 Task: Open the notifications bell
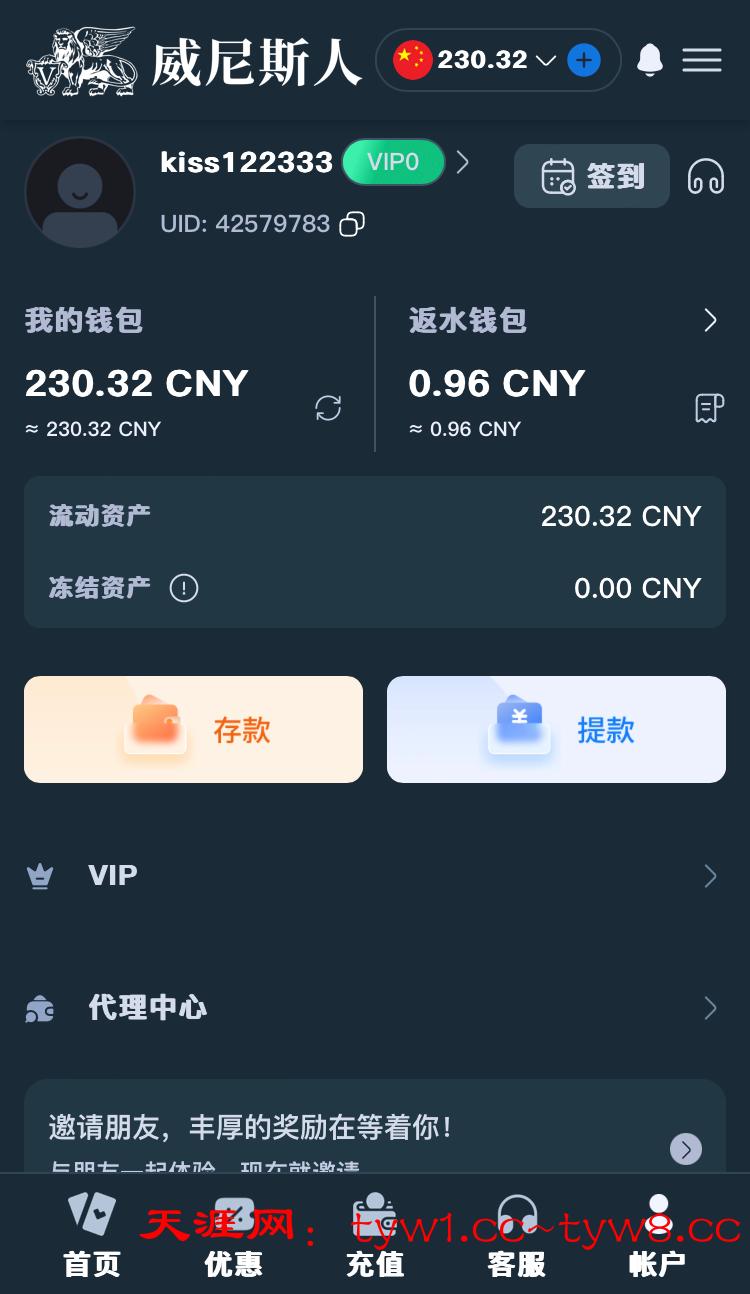[650, 60]
